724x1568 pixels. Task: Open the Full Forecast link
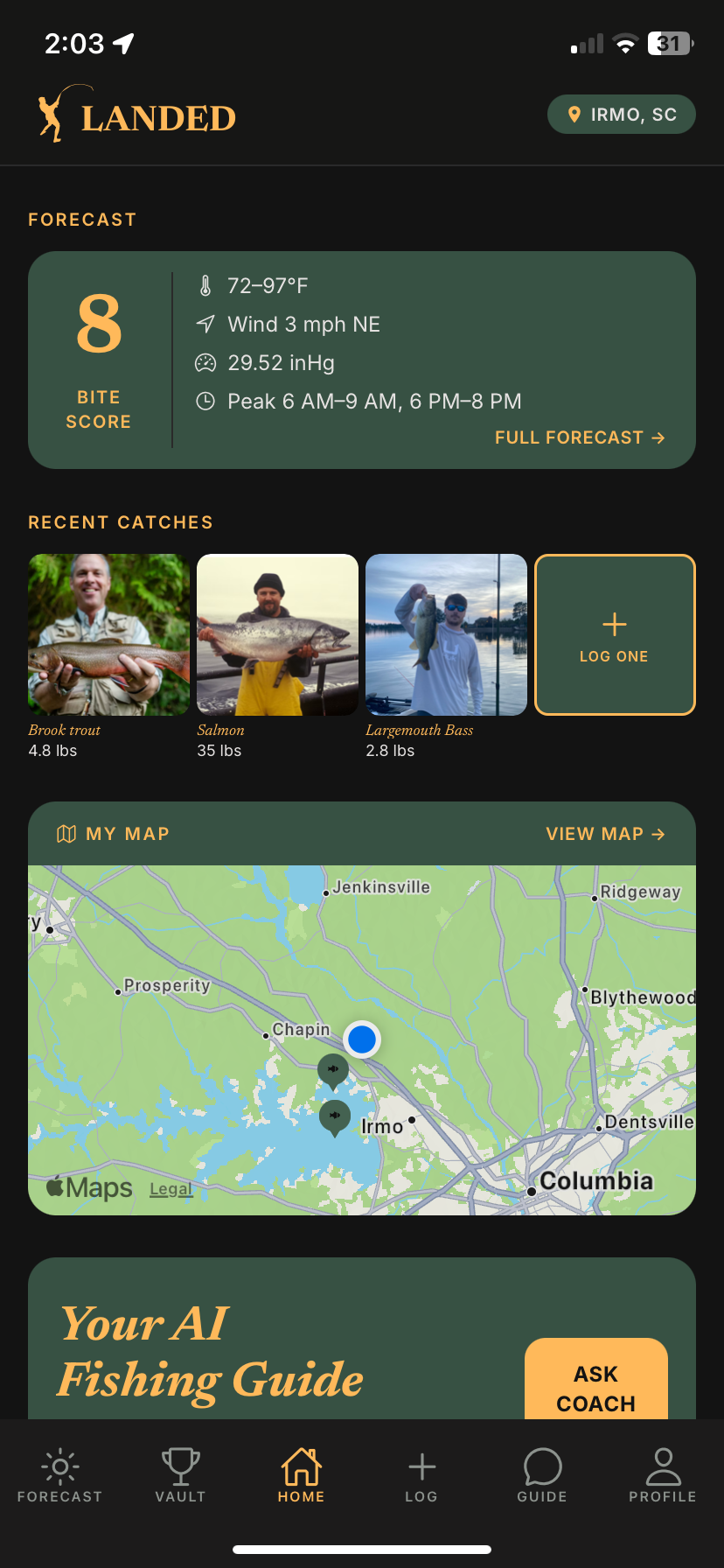580,437
